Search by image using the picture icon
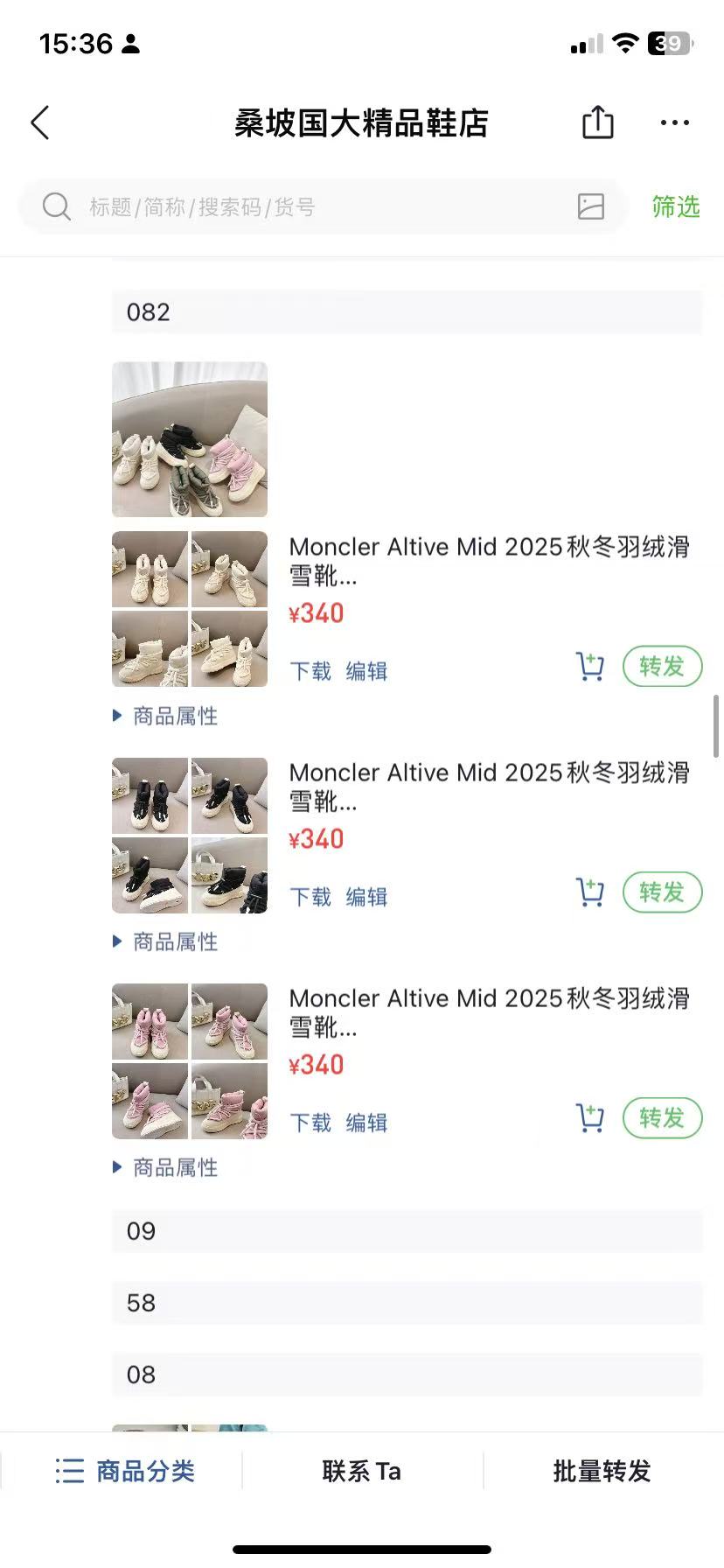The image size is (724, 1568). (591, 207)
